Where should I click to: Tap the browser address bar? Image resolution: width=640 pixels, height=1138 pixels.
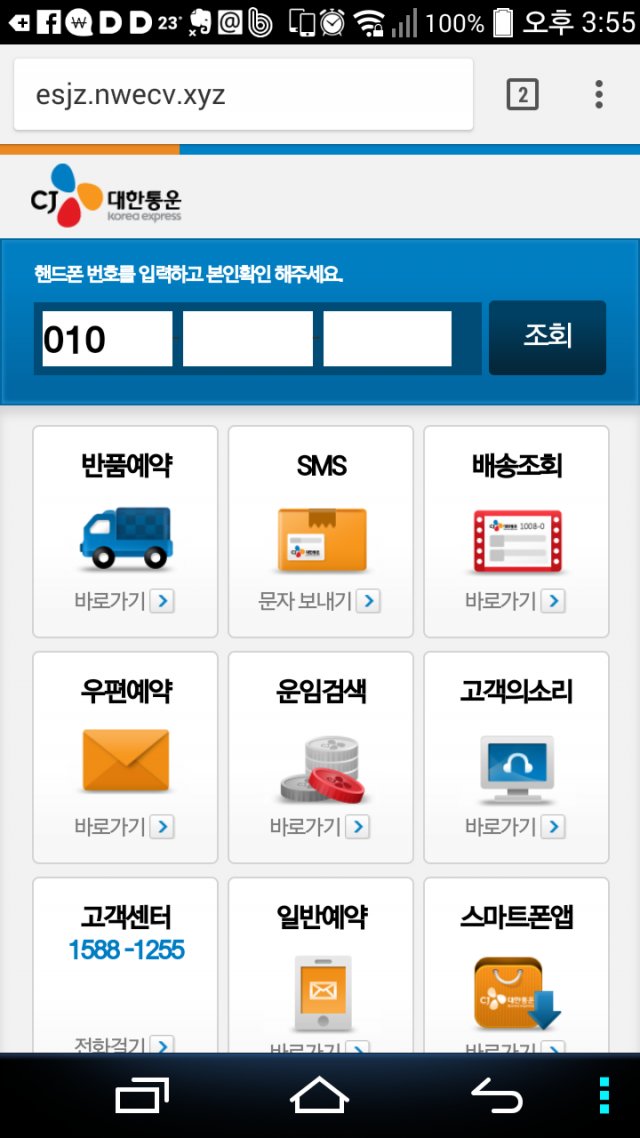tap(243, 94)
